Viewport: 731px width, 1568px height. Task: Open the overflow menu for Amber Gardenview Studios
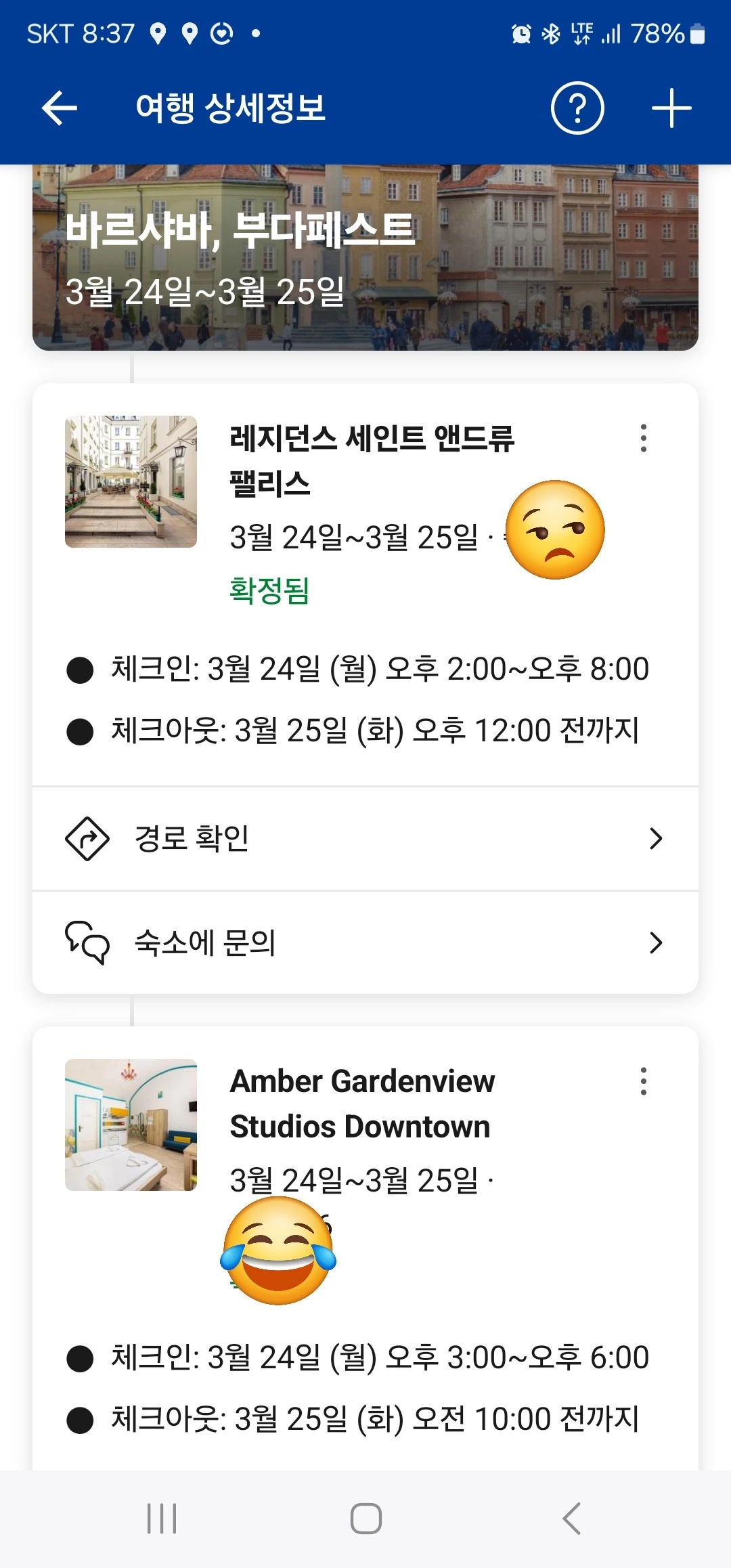point(643,1081)
